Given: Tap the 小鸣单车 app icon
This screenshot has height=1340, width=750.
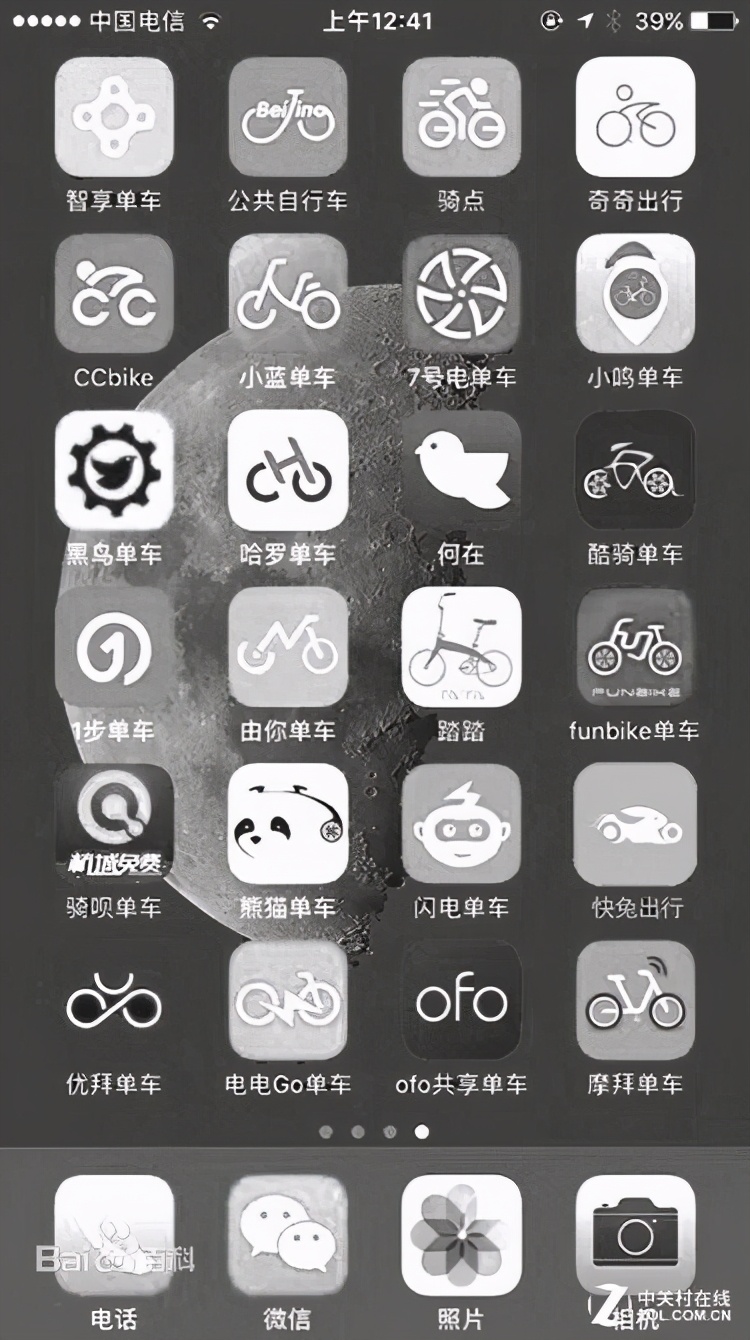Looking at the screenshot, I should click(635, 294).
